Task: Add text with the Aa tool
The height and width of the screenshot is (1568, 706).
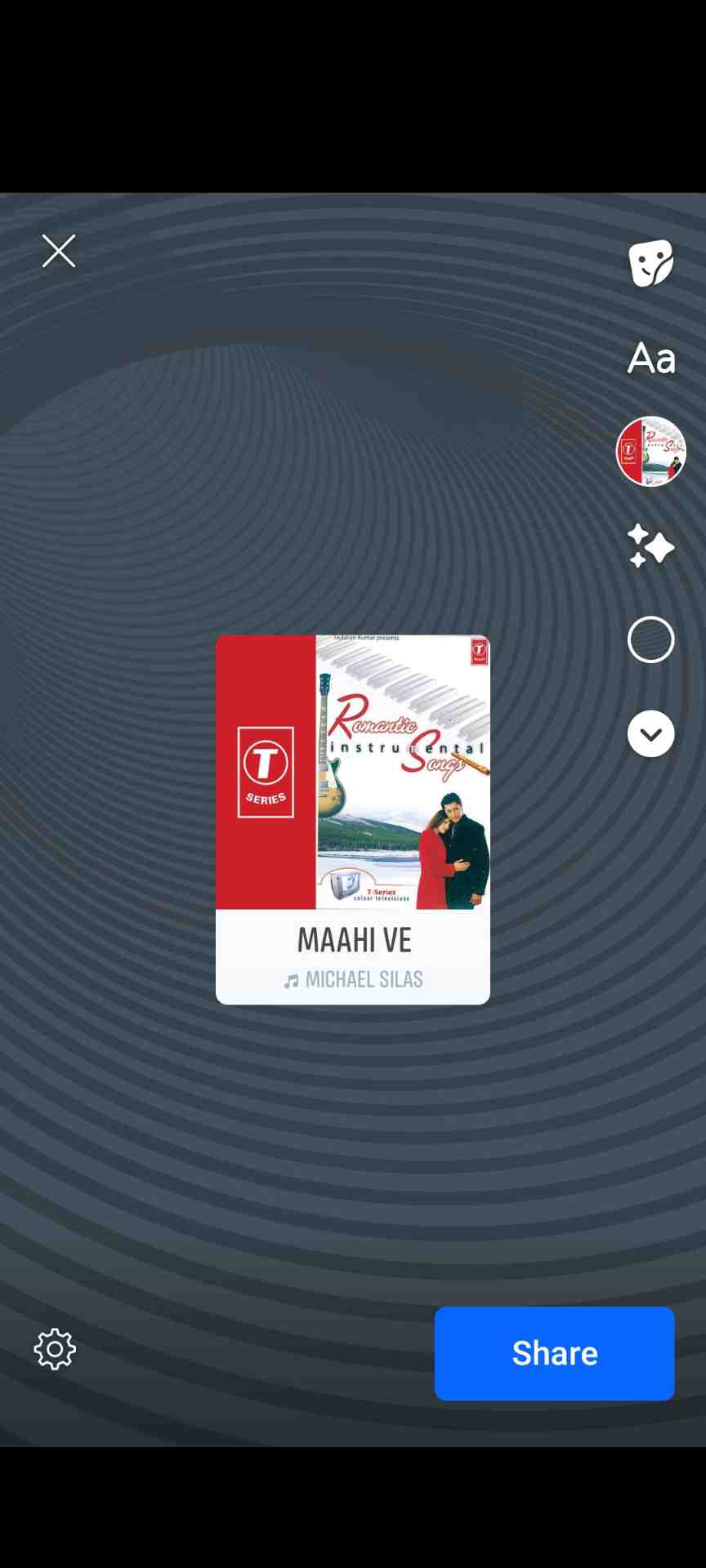Action: click(x=651, y=359)
